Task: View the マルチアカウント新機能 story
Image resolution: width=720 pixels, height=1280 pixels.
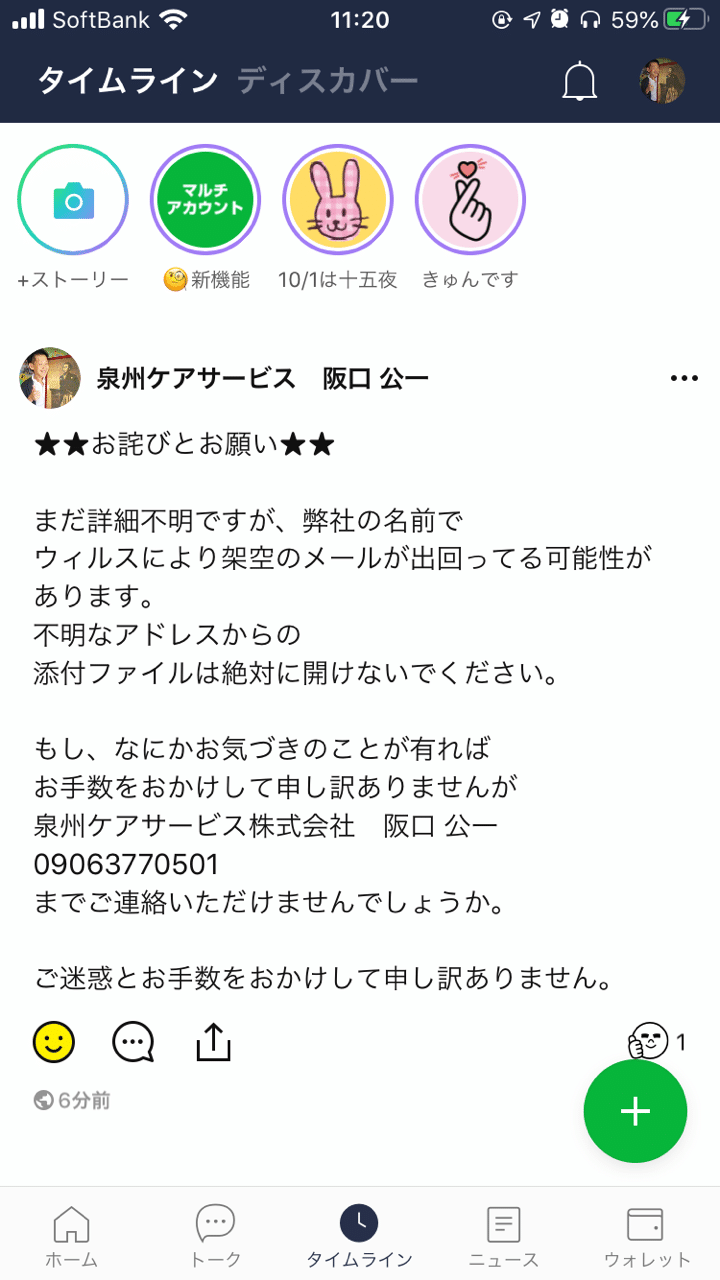Action: (x=205, y=199)
